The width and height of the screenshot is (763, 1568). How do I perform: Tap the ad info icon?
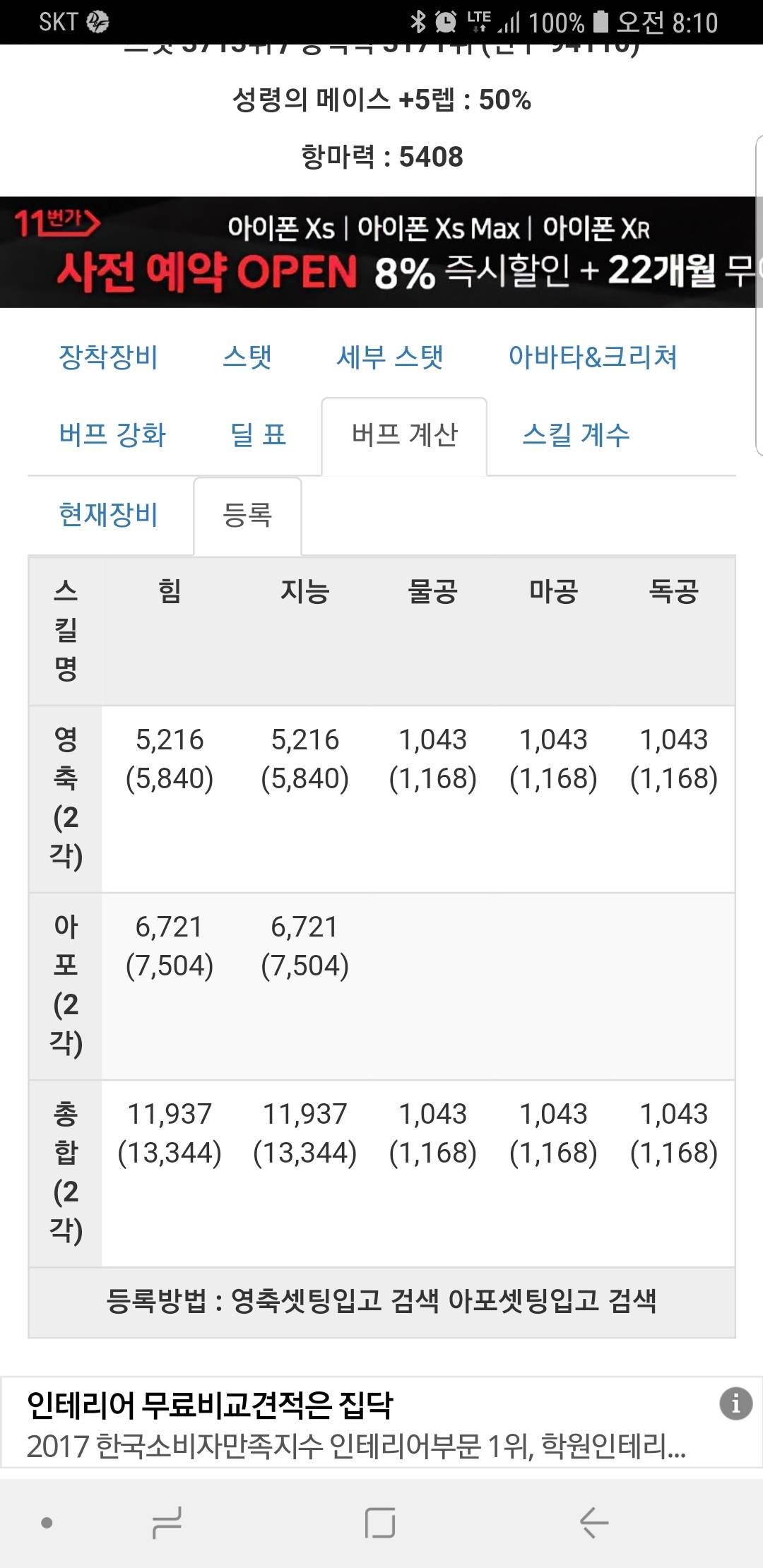pos(735,1403)
